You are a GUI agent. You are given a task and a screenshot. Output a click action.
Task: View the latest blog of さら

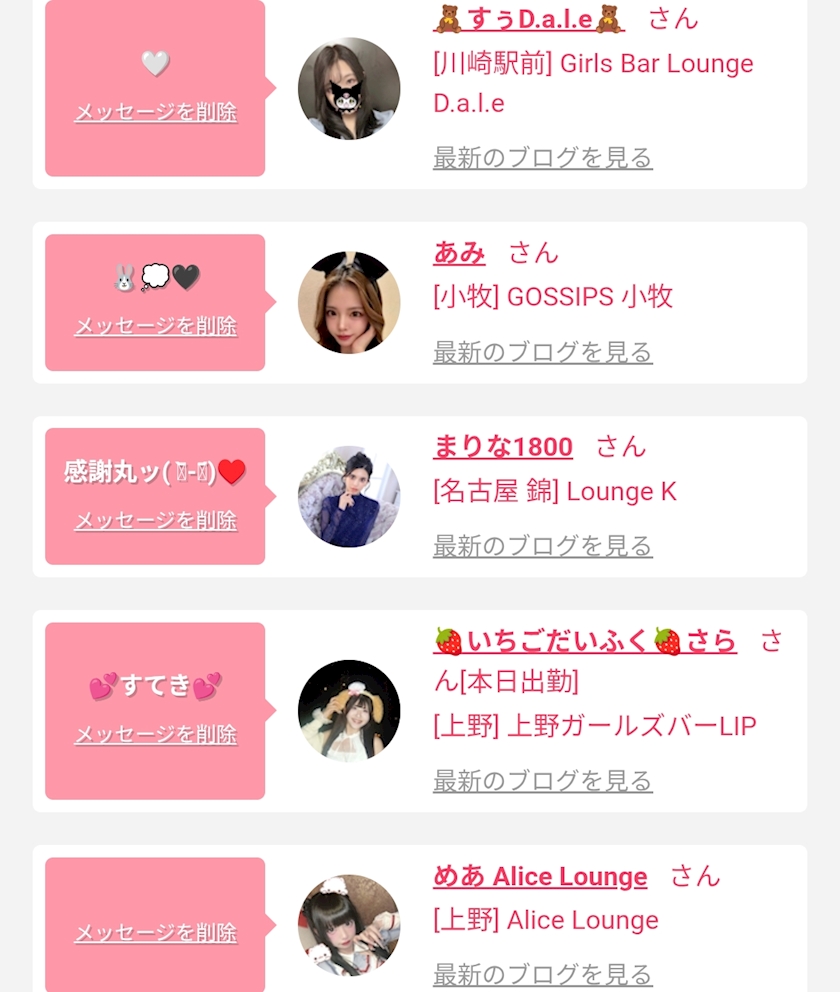coord(543,781)
